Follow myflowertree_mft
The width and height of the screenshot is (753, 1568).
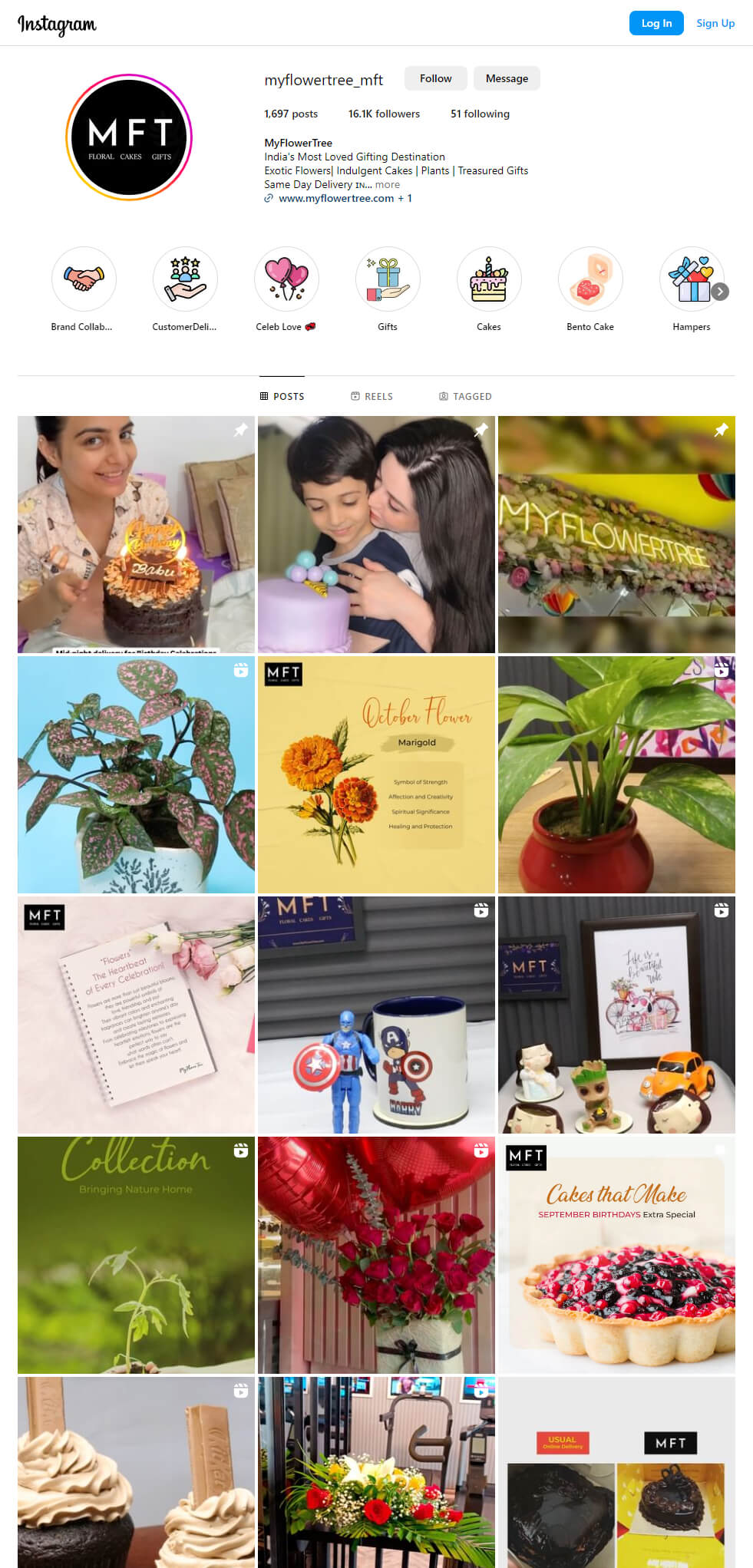click(435, 78)
